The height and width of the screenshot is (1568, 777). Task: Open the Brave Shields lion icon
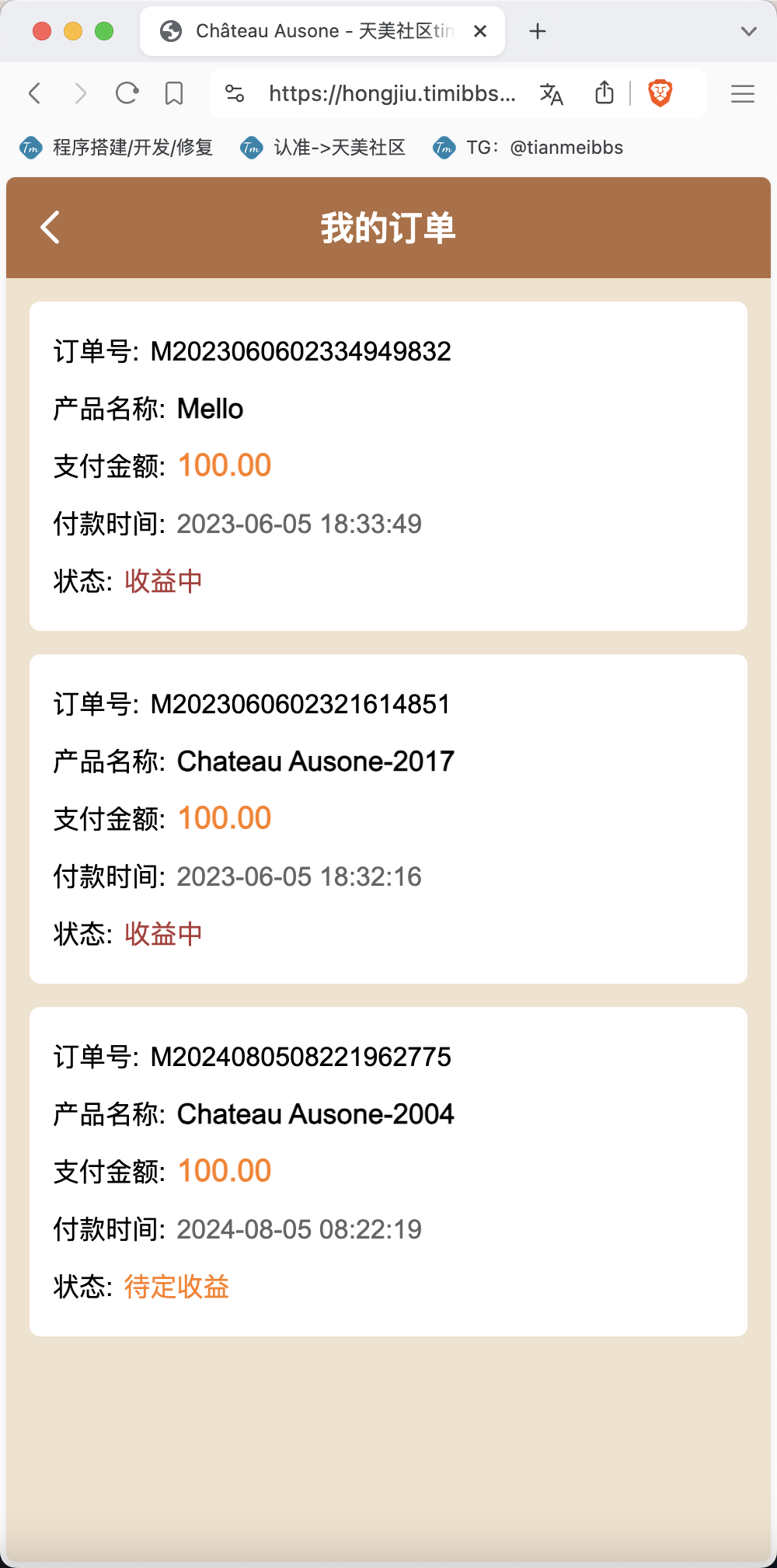(660, 93)
